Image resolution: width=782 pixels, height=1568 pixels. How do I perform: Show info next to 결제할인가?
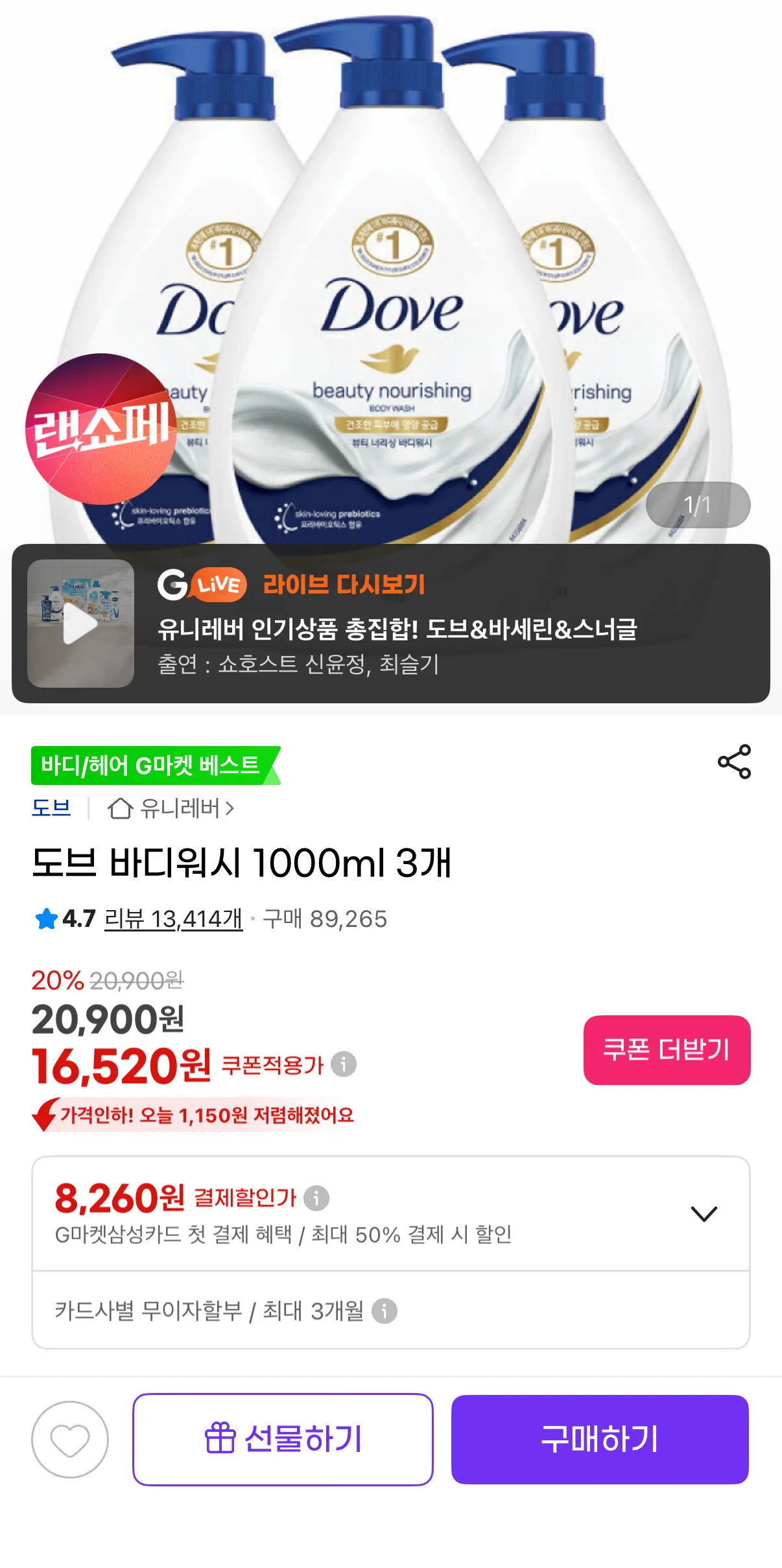pyautogui.click(x=316, y=1197)
